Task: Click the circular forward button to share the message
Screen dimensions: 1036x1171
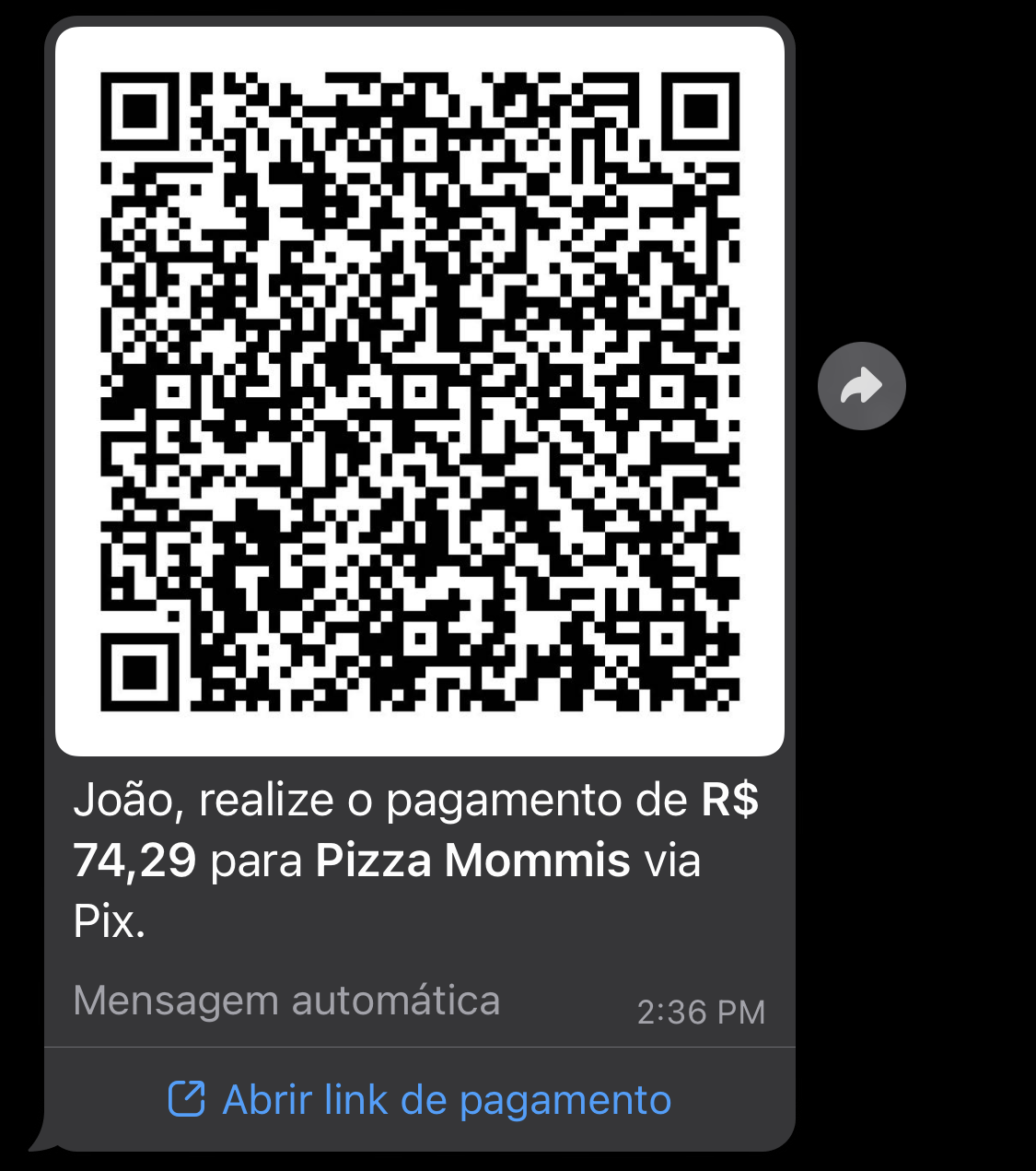Action: click(x=862, y=386)
